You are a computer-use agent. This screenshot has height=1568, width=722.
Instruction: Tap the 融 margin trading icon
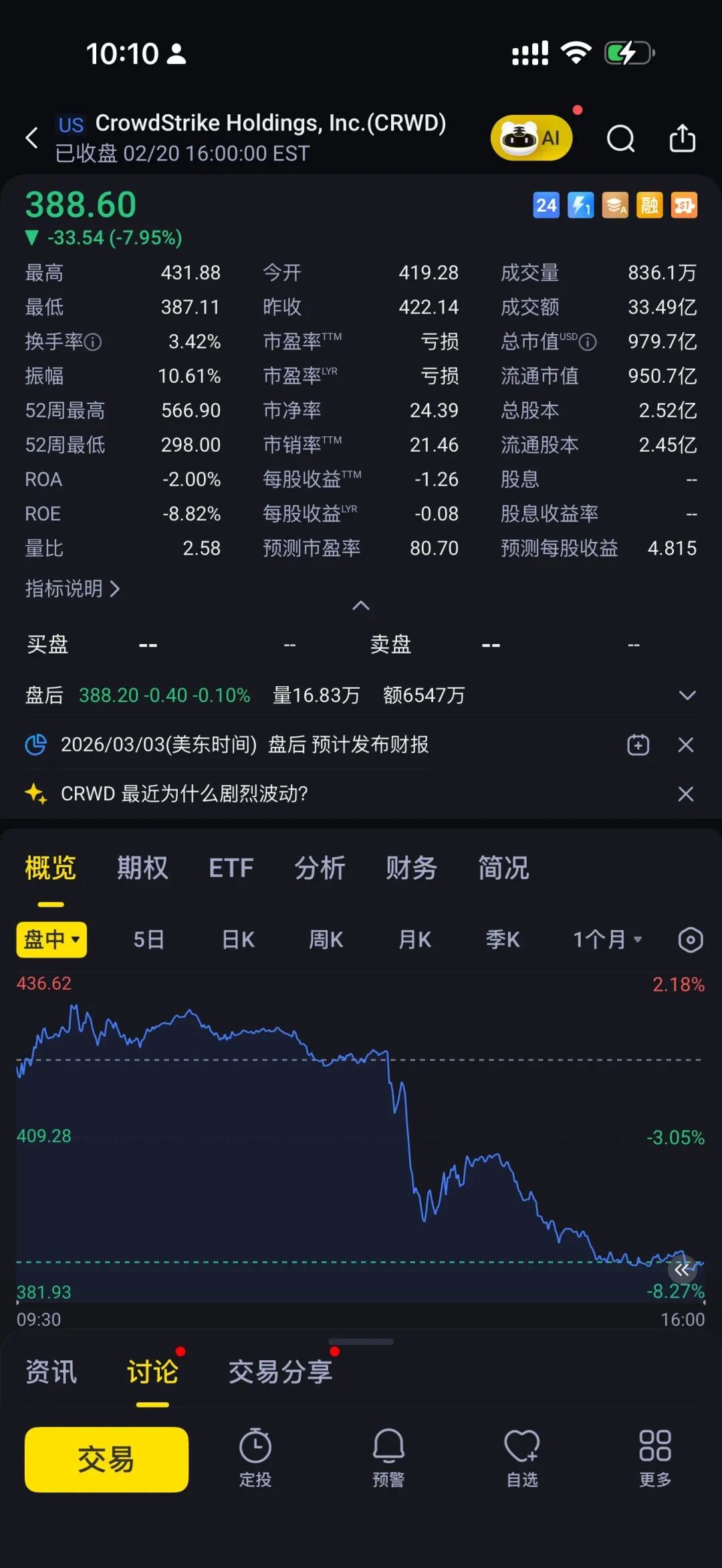[649, 206]
